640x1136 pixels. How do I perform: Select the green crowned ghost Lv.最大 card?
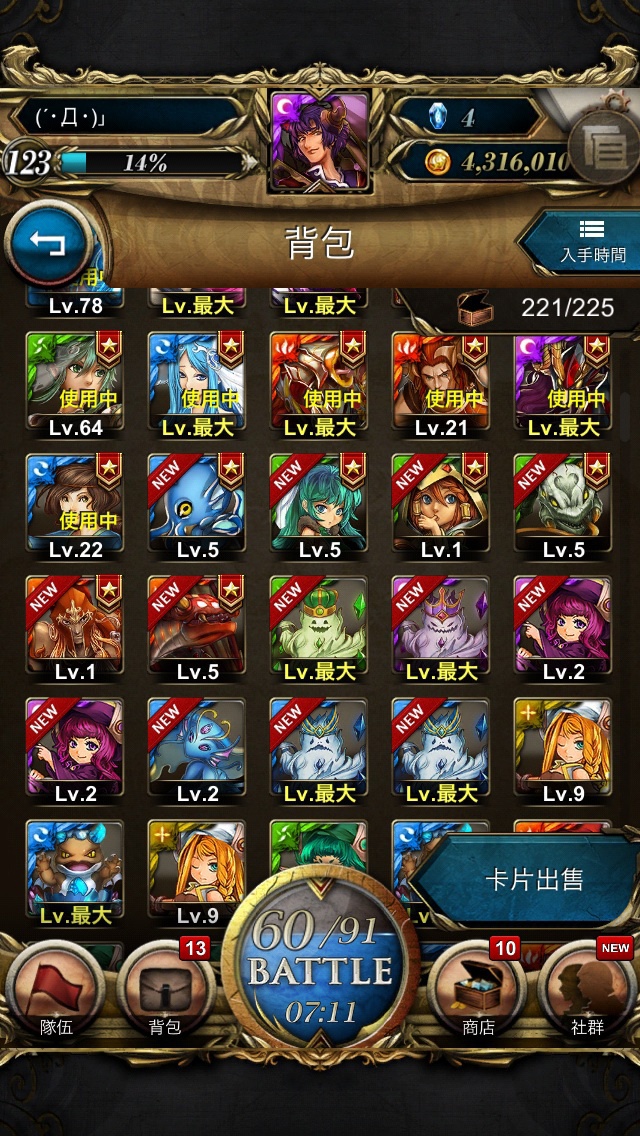pos(319,629)
